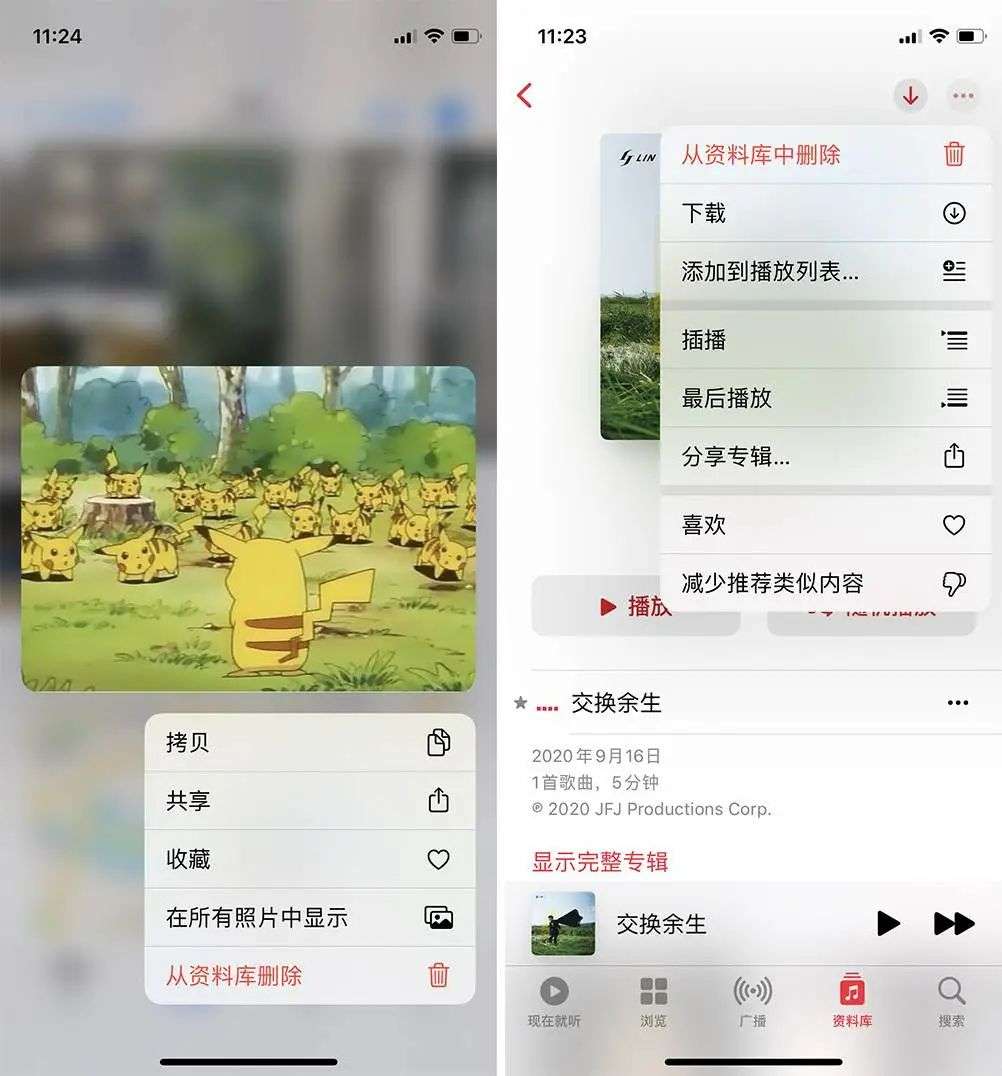
Task: Choose 插播 to play next
Action: point(826,340)
